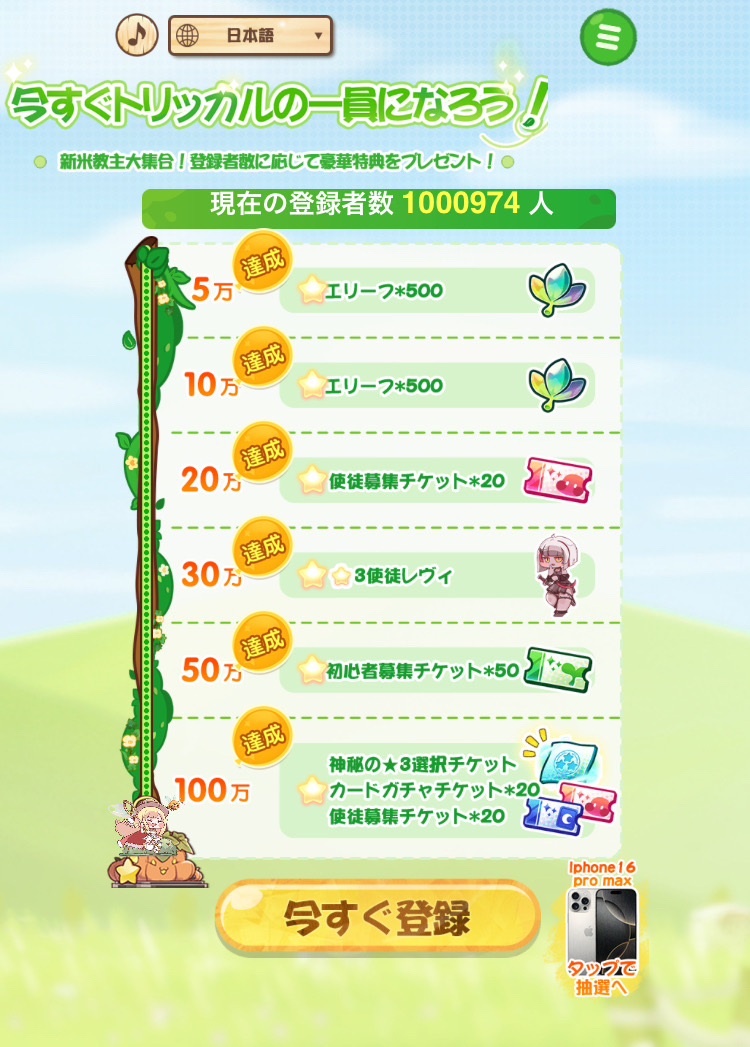Open the green hamburger menu
The image size is (750, 1047).
click(x=608, y=37)
